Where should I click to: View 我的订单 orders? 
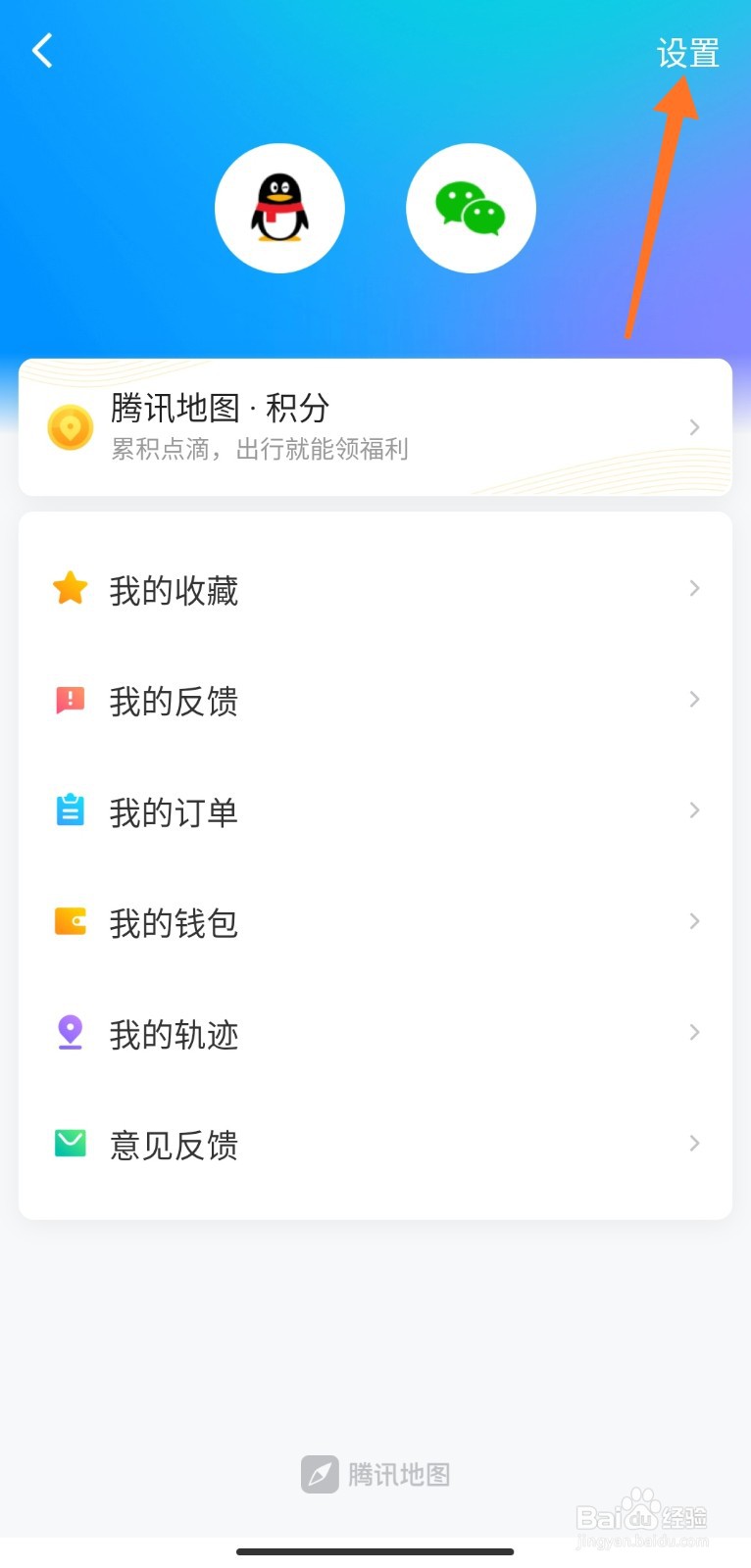[x=375, y=811]
